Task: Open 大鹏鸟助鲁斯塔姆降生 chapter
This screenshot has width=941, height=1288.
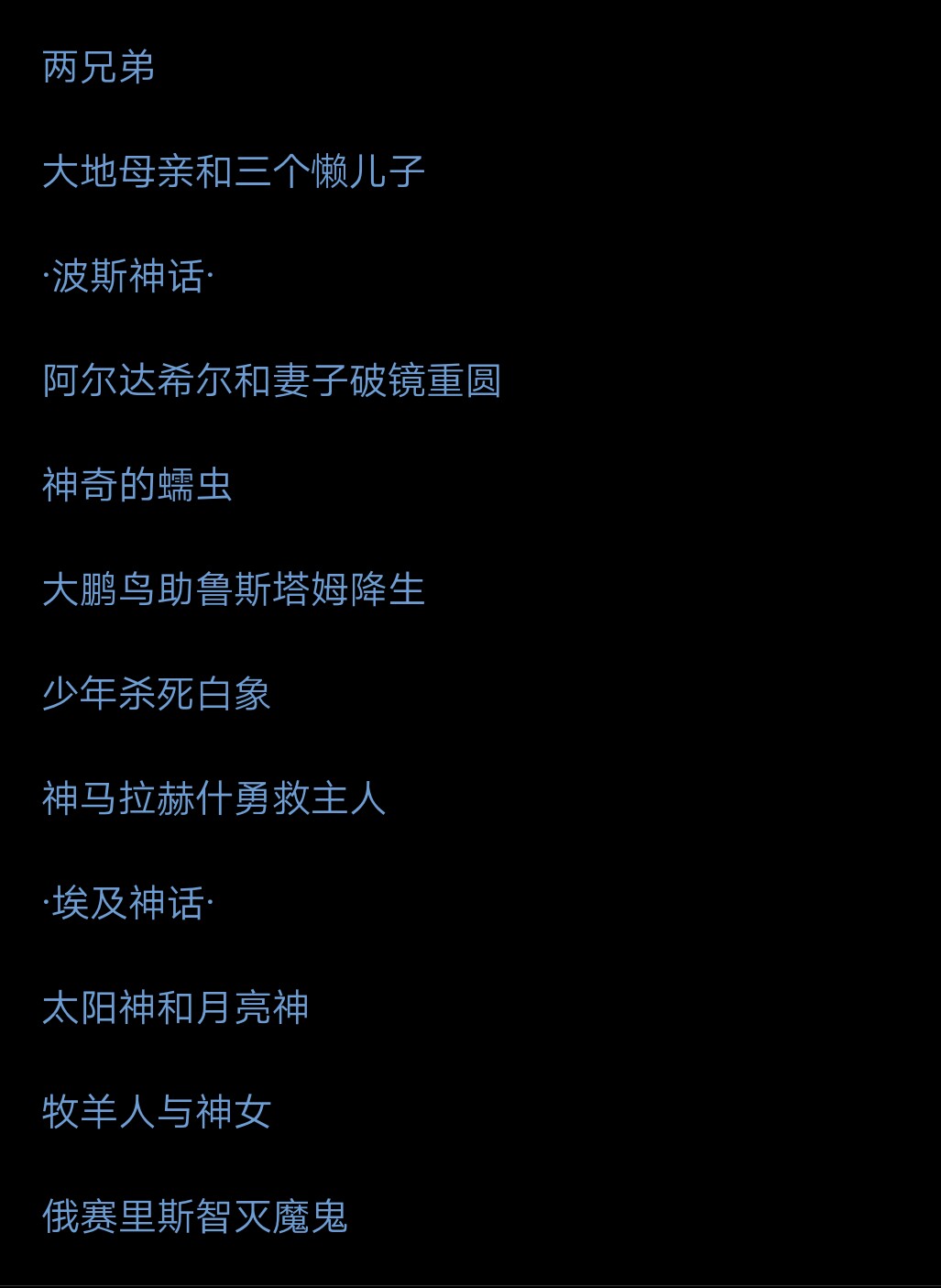Action: [x=234, y=589]
